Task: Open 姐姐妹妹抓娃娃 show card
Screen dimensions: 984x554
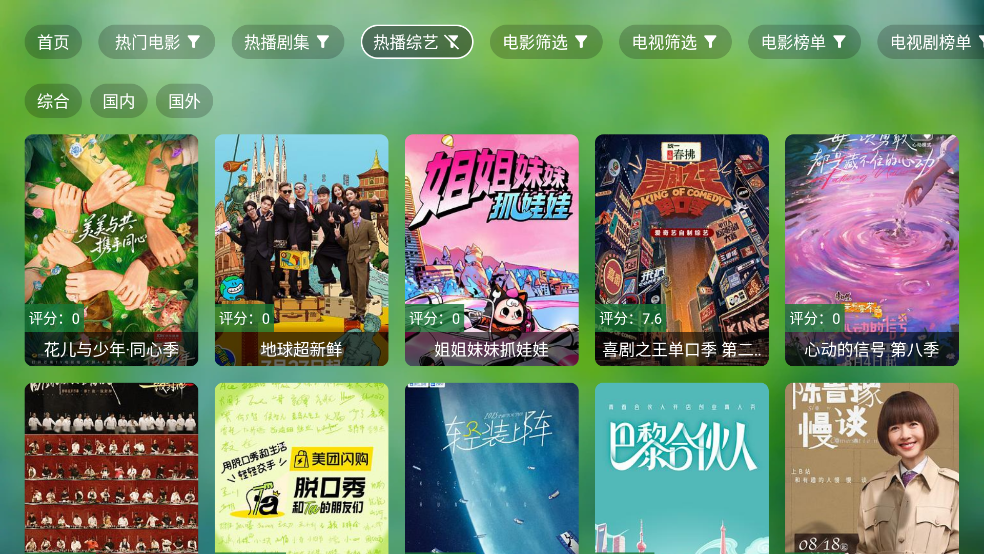Action: click(491, 250)
